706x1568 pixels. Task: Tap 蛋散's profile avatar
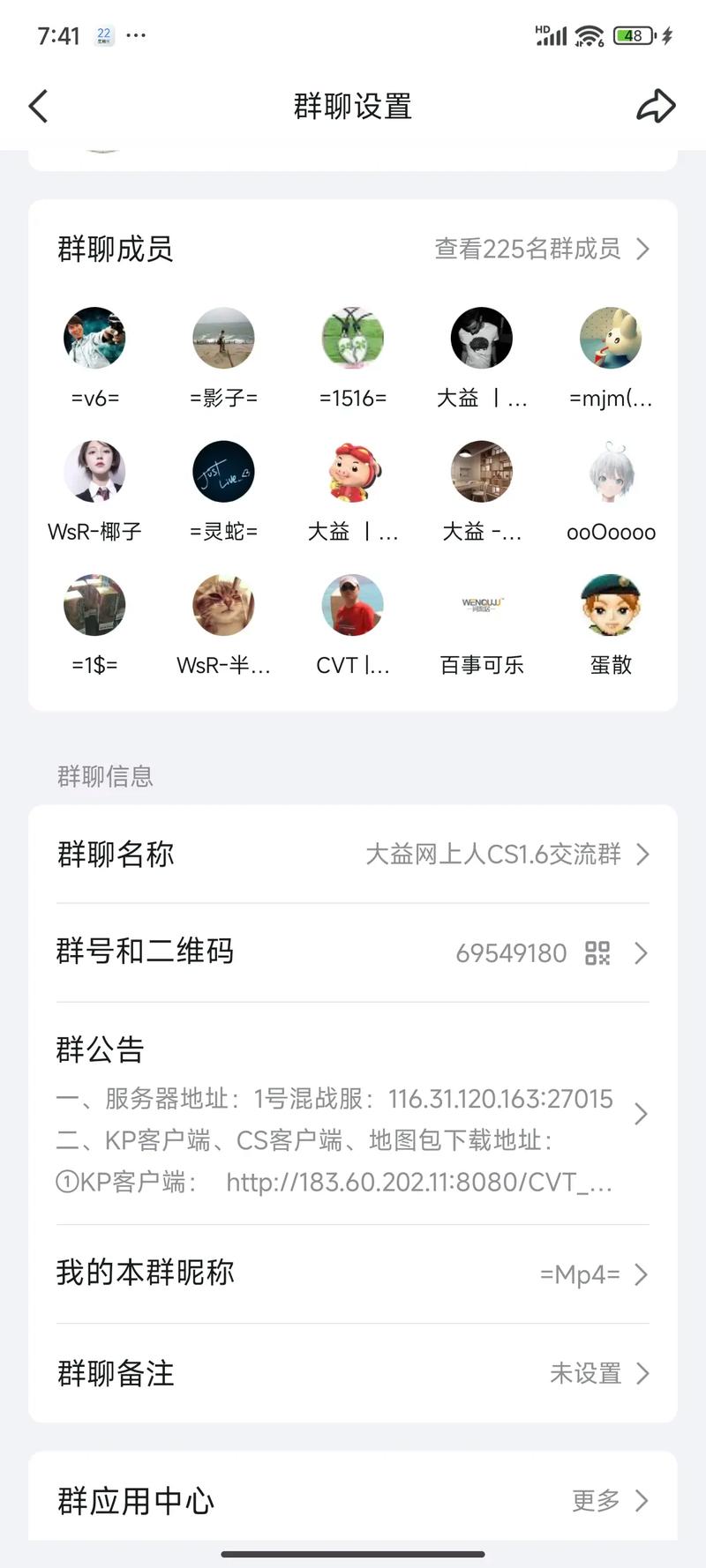(611, 604)
